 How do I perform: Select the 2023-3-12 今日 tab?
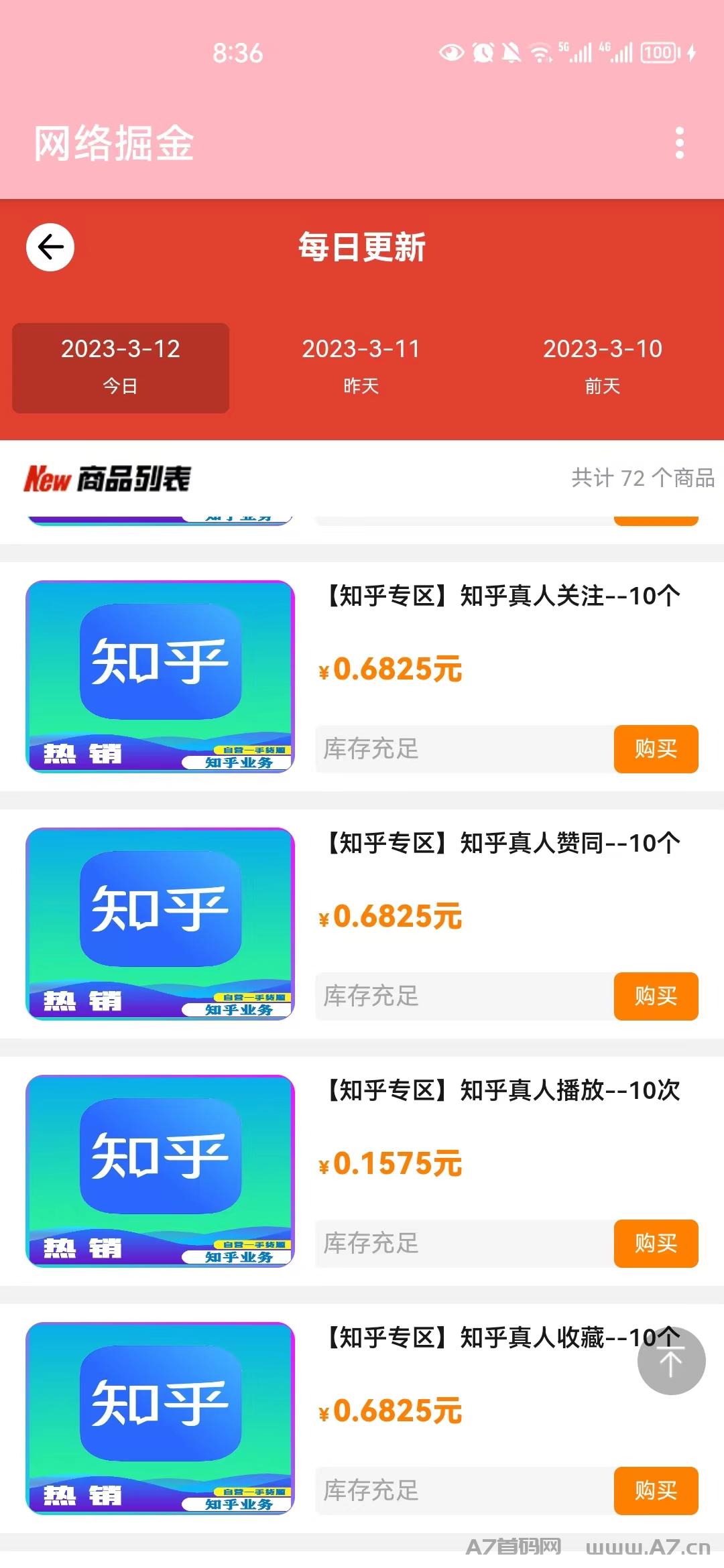(x=121, y=368)
